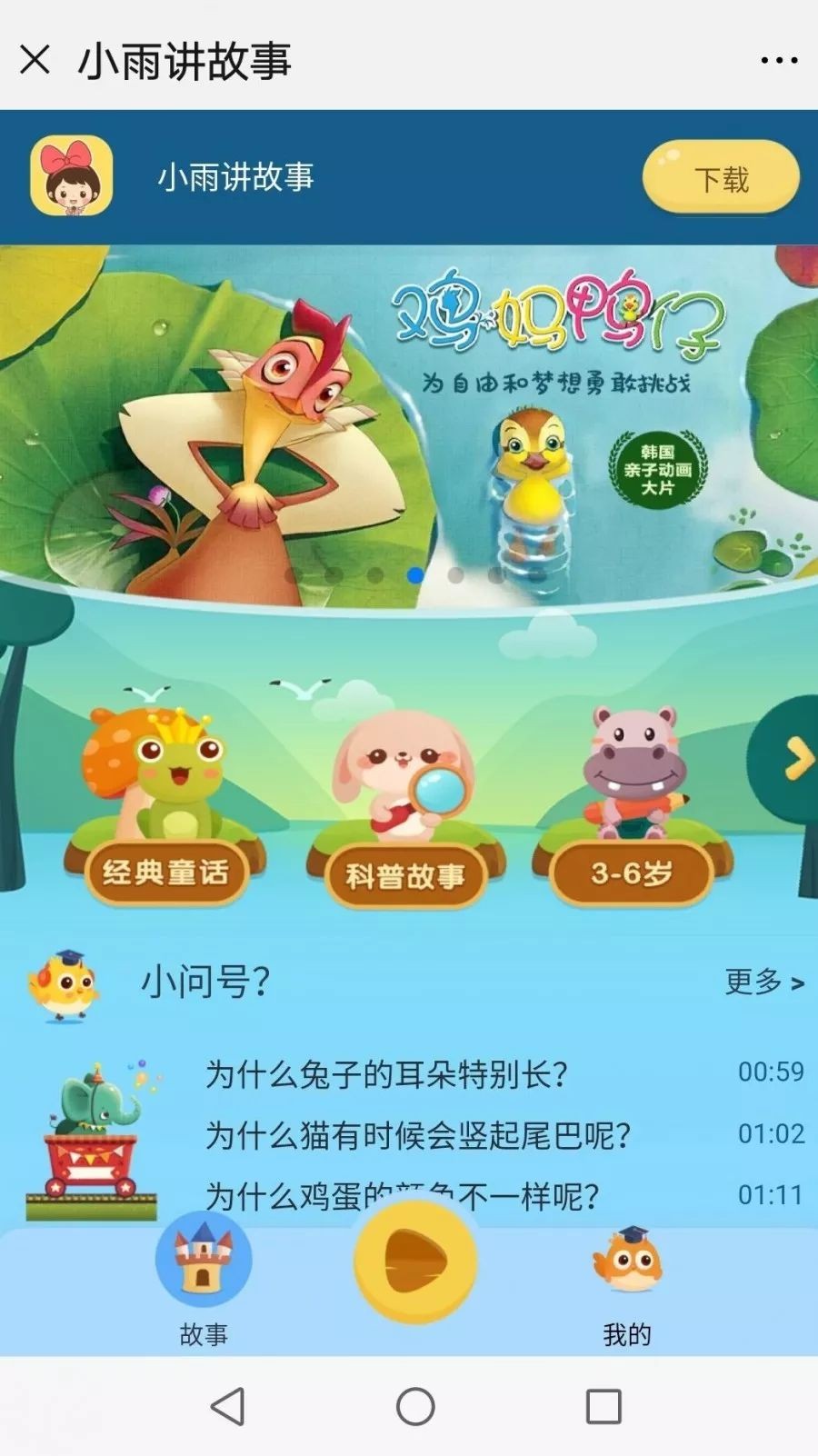This screenshot has height=1456, width=818.
Task: Switch to the 我的 tab
Action: coord(627,1281)
